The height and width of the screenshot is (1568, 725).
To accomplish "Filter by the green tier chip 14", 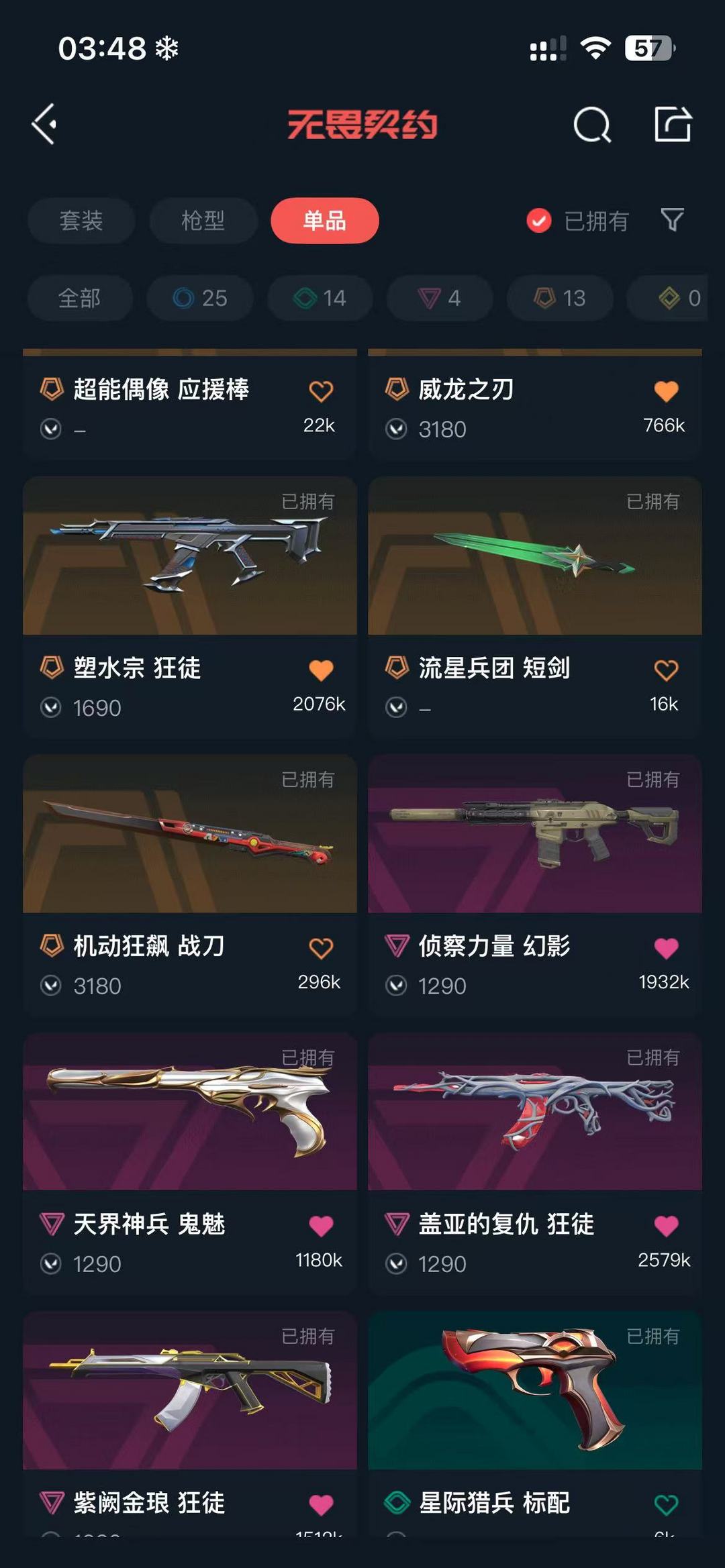I will click(x=320, y=298).
